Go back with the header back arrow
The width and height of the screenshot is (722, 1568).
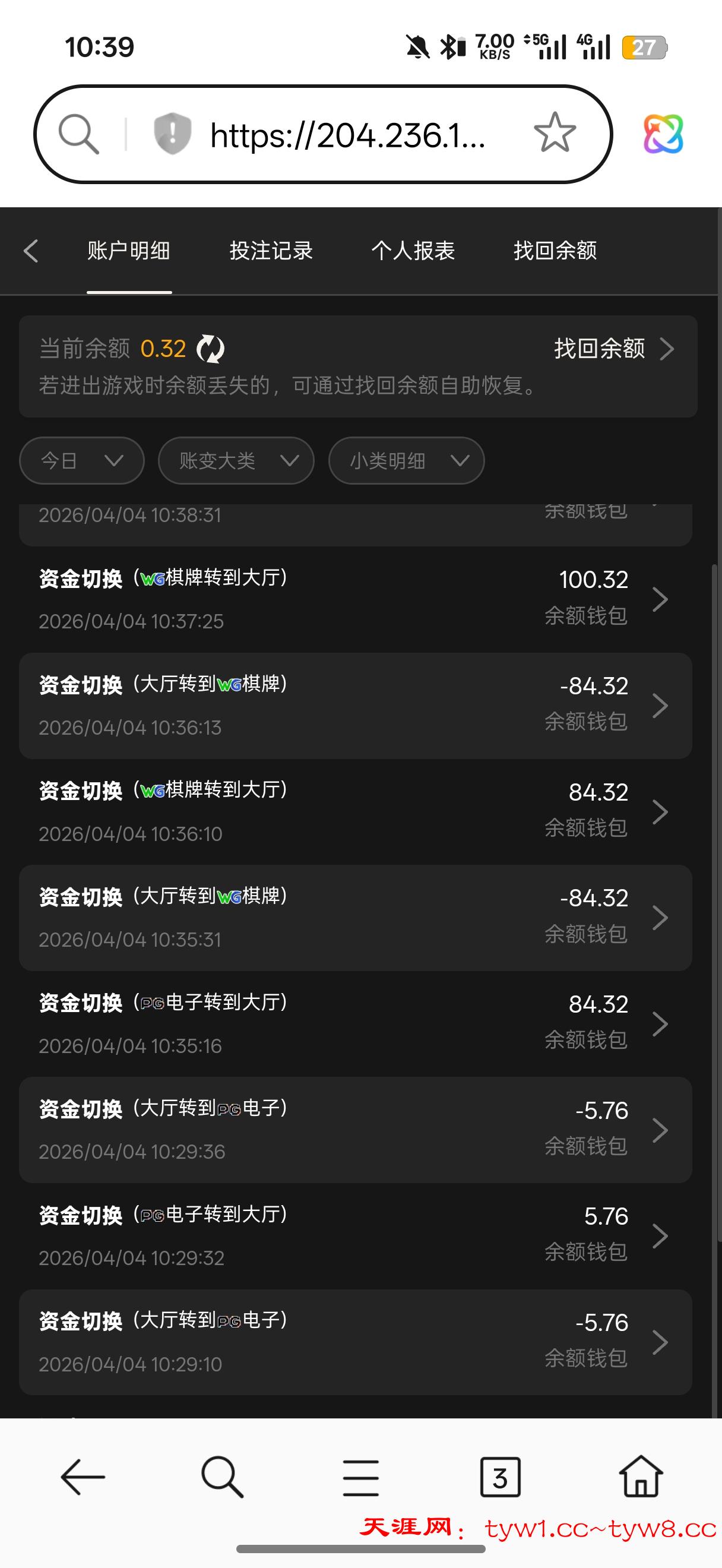pos(31,251)
